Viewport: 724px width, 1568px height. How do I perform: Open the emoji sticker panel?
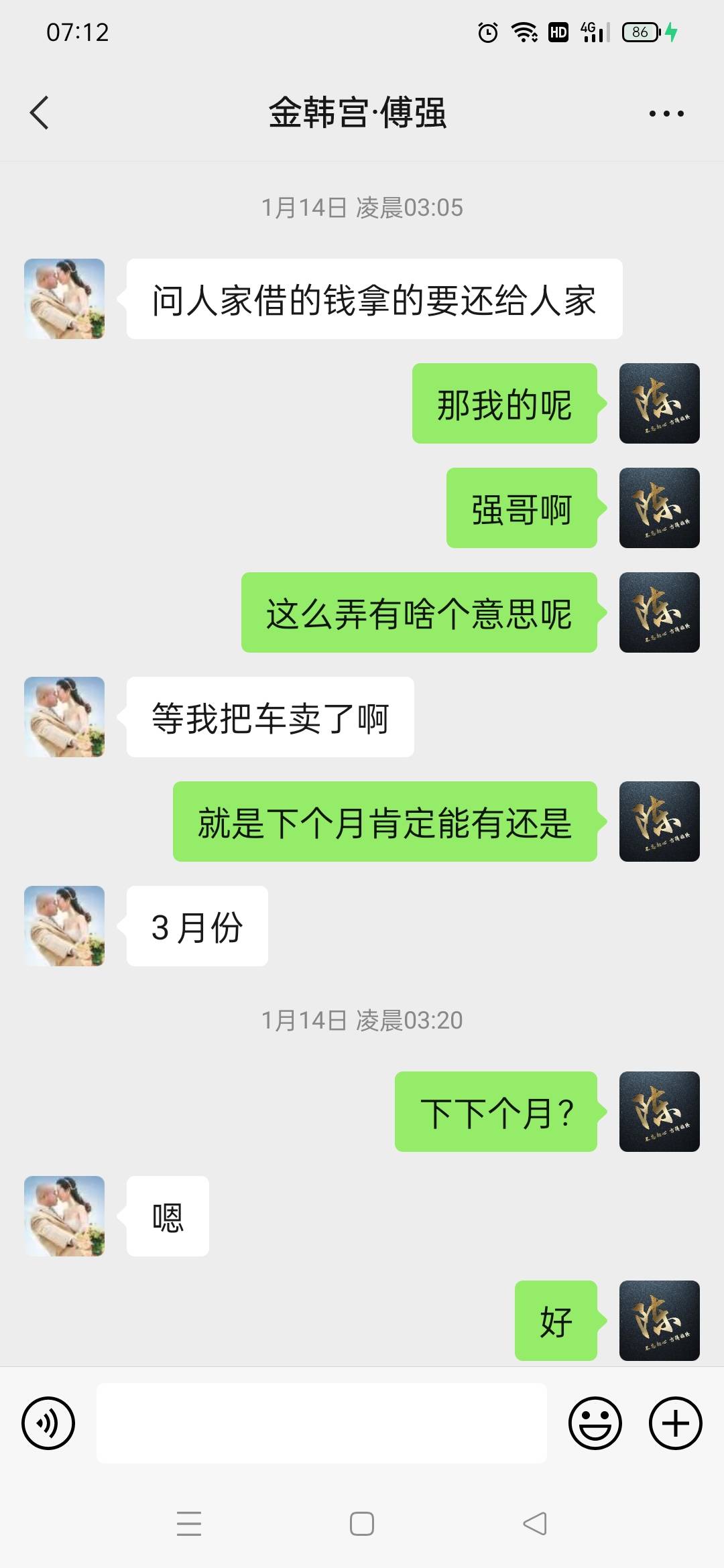coord(595,1423)
